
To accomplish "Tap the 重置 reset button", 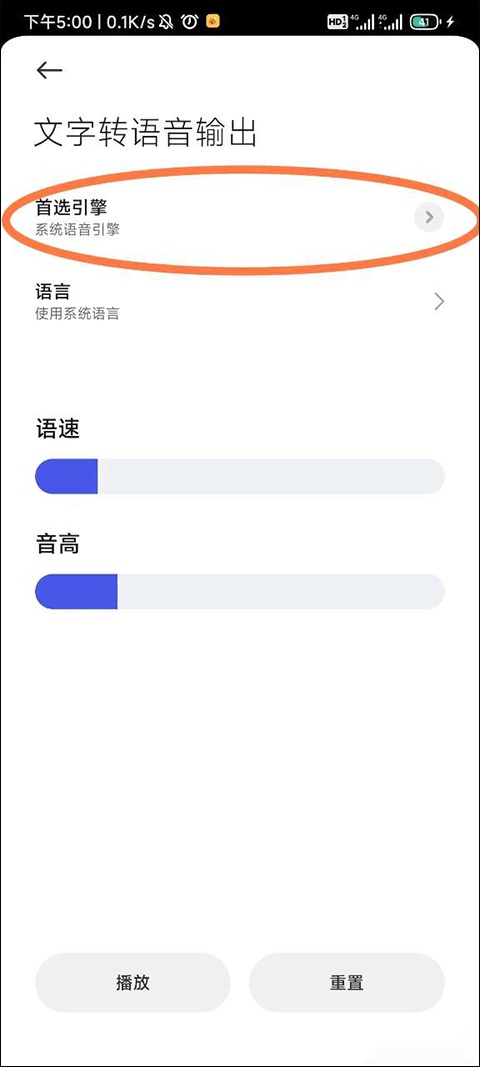I will (x=347, y=983).
